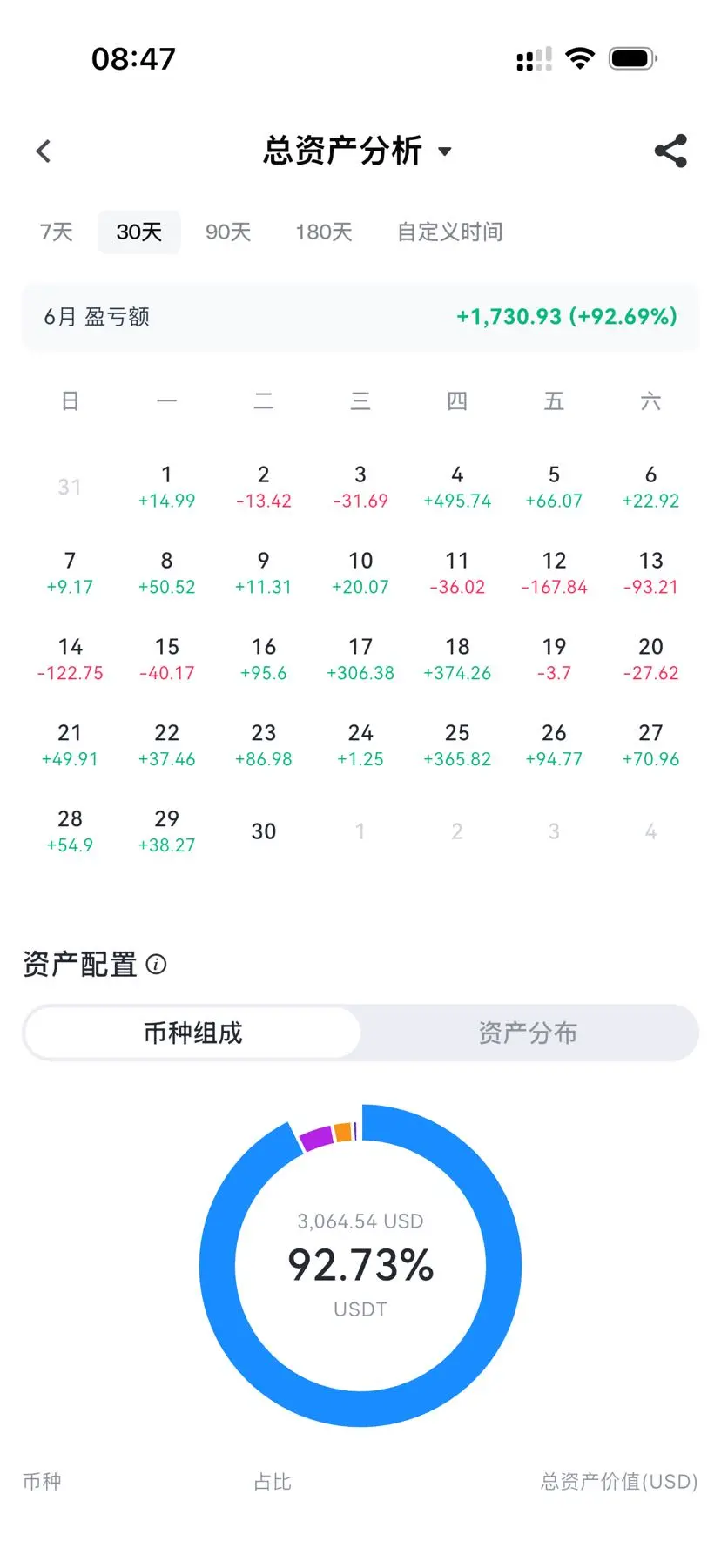Viewport: 721px width, 1568px height.
Task: Switch to the 180天 range
Action: (x=324, y=232)
